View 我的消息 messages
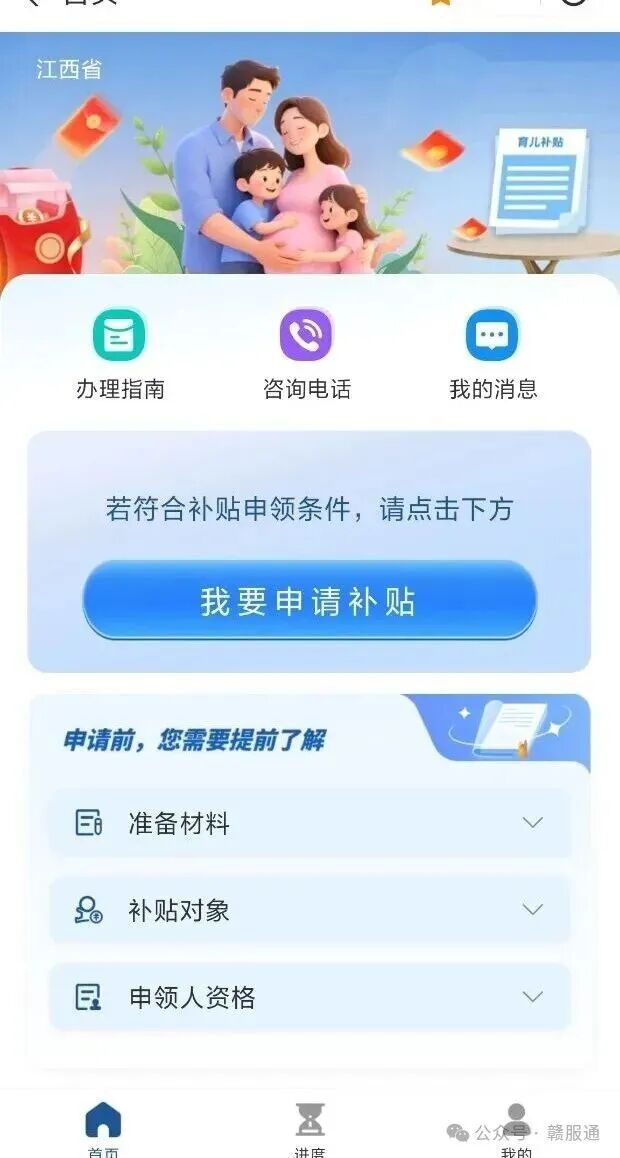 (492, 355)
